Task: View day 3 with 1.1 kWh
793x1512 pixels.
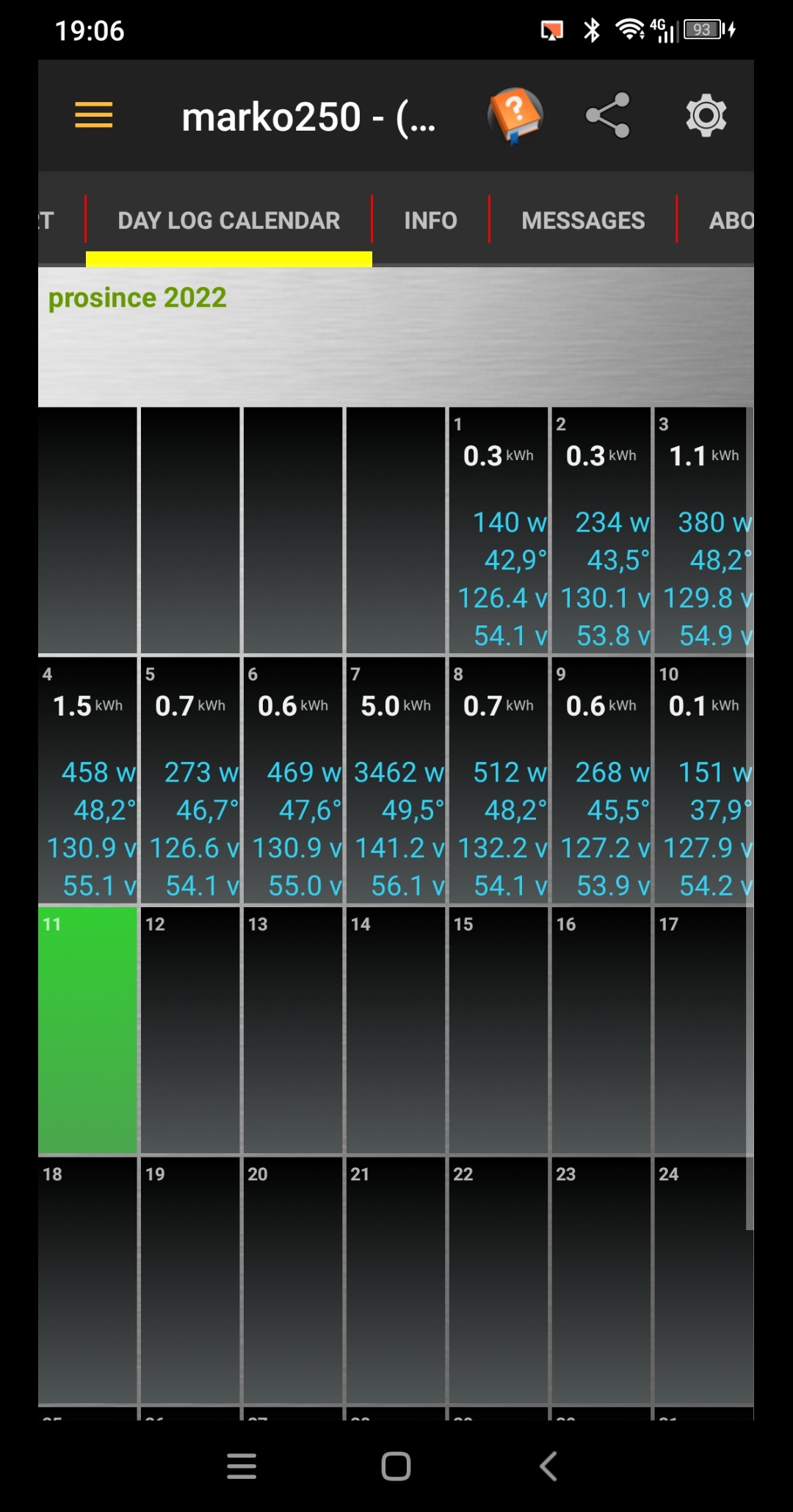Action: [x=703, y=530]
